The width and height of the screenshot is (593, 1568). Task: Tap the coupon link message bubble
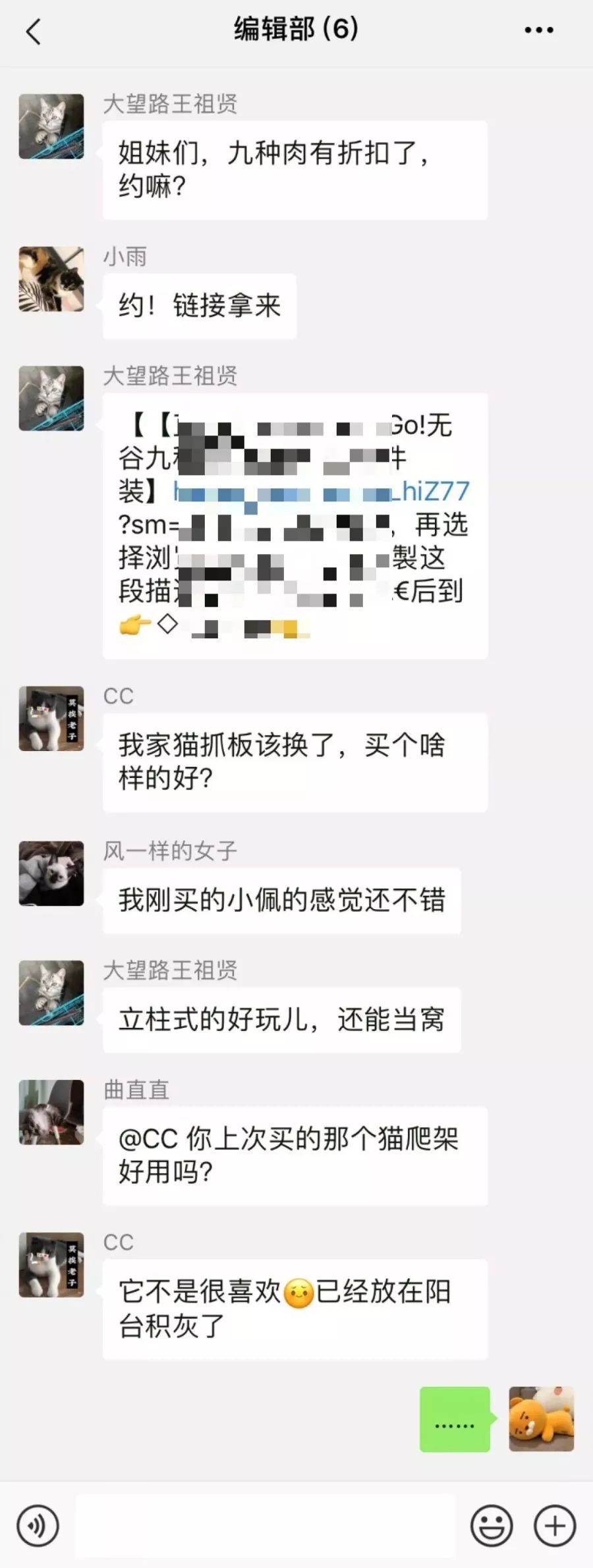pyautogui.click(x=295, y=527)
